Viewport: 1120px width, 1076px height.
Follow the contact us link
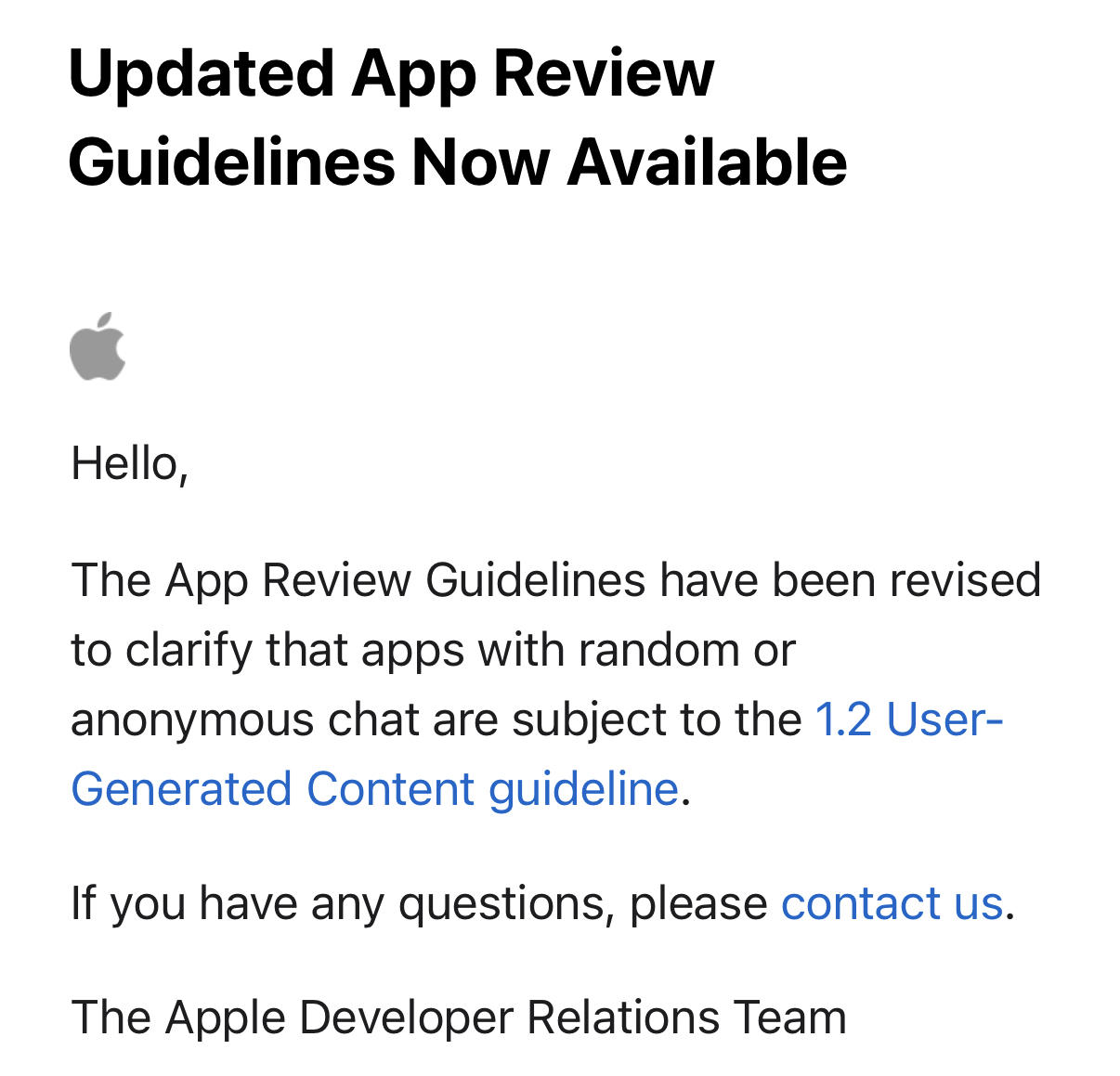[892, 903]
